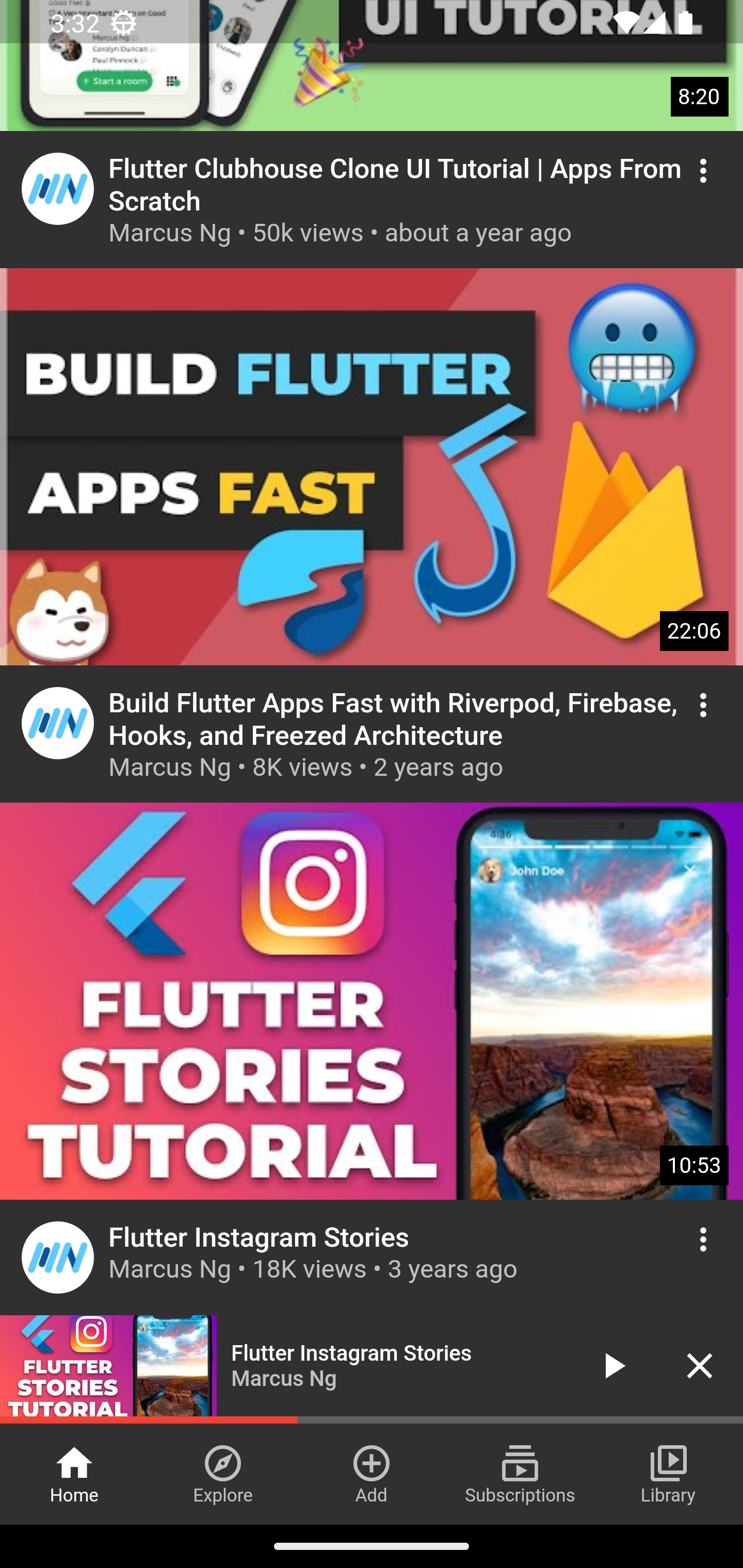Play the Build Flutter Apps Fast video
The width and height of the screenshot is (743, 1568).
pyautogui.click(x=372, y=467)
